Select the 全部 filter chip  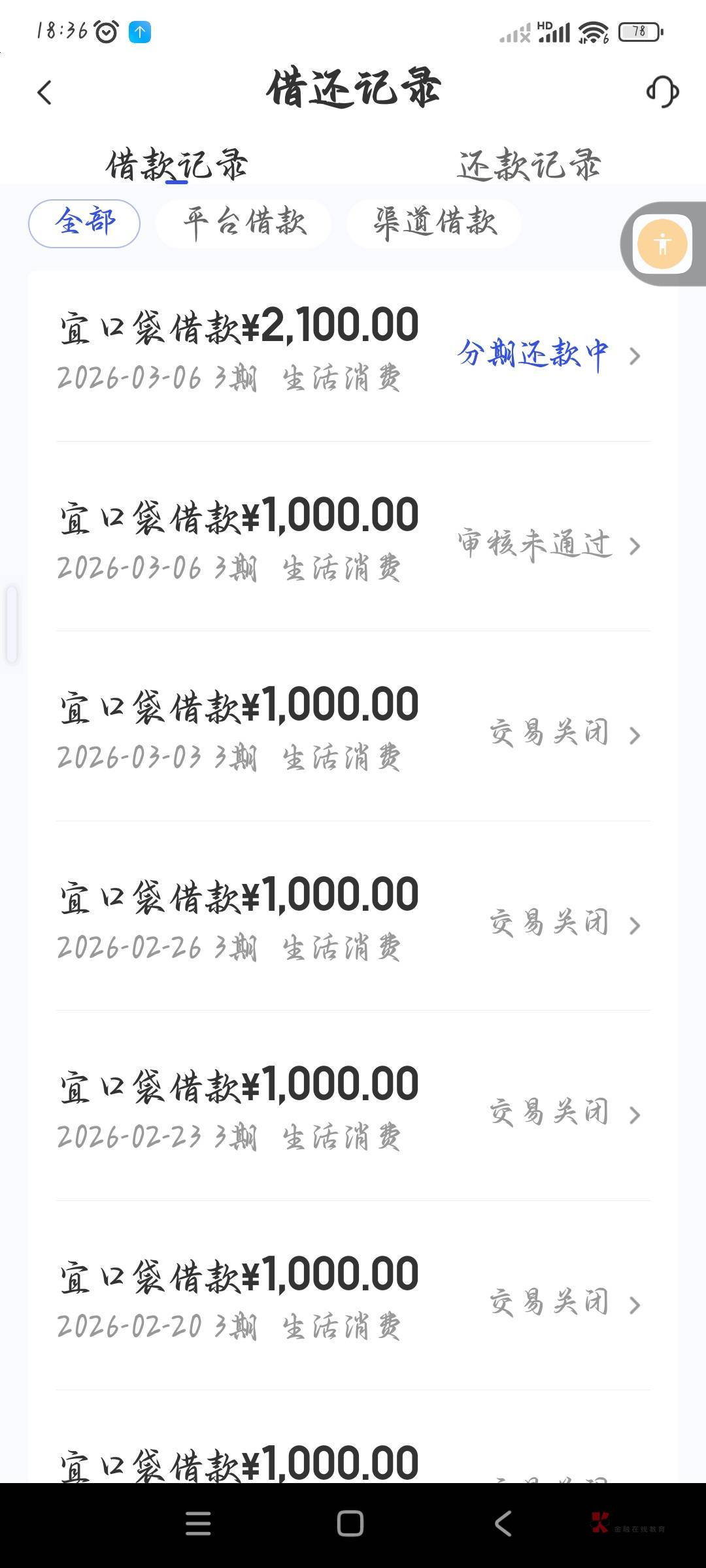pyautogui.click(x=84, y=223)
